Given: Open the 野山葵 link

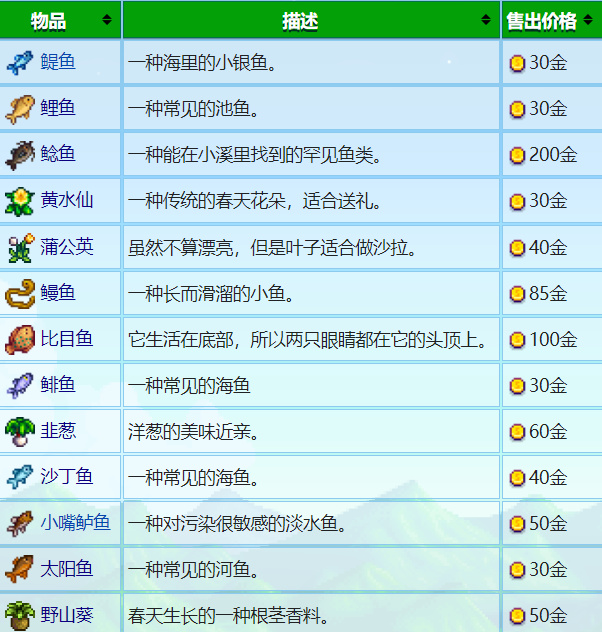Looking at the screenshot, I should [67, 615].
